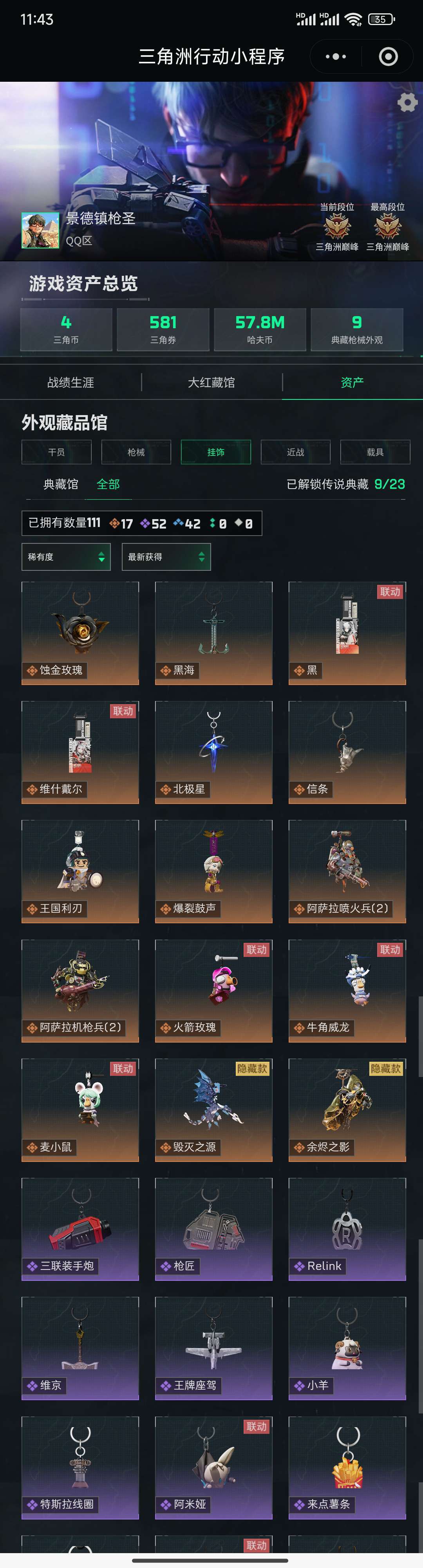View the 来点薯条 charm card
Screen dimensions: 423x1568
[x=347, y=1467]
